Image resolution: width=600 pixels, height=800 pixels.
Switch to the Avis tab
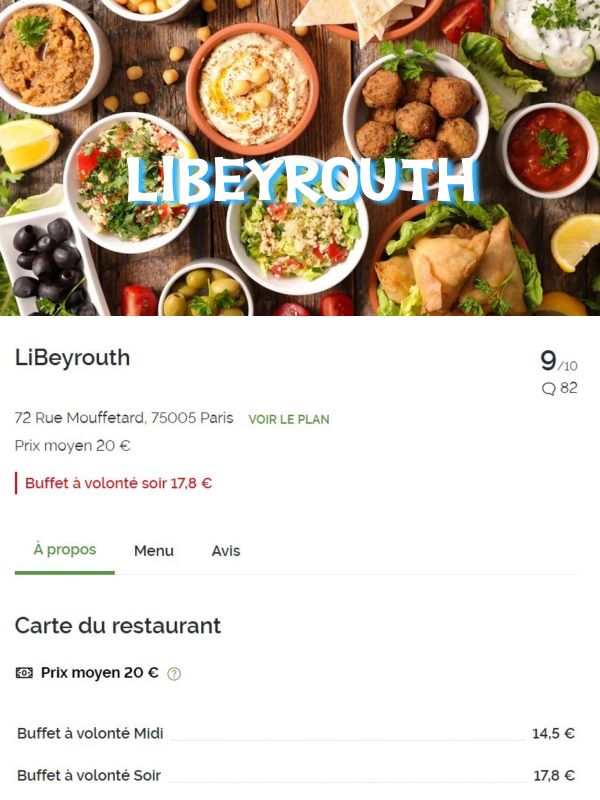pos(226,551)
